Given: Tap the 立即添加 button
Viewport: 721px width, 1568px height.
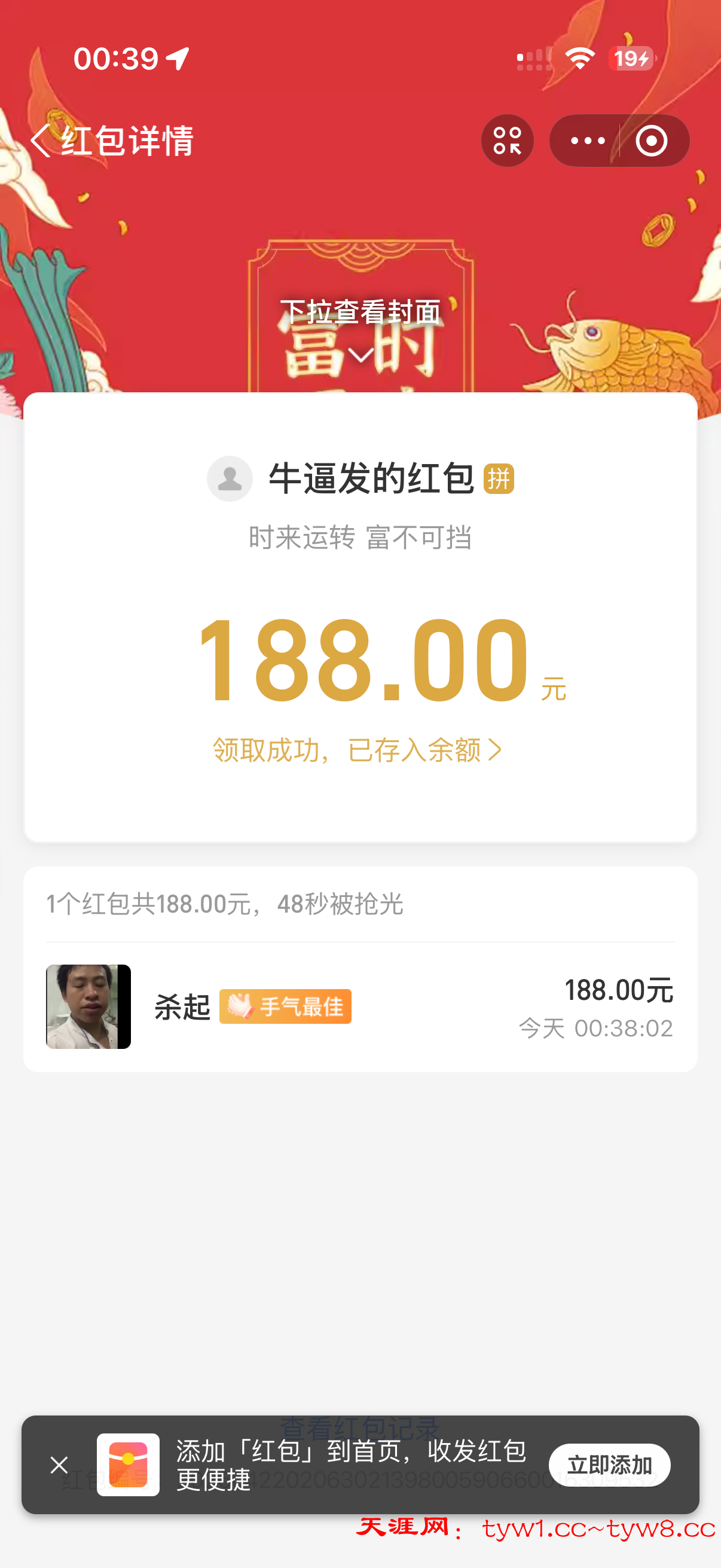Looking at the screenshot, I should (609, 1465).
